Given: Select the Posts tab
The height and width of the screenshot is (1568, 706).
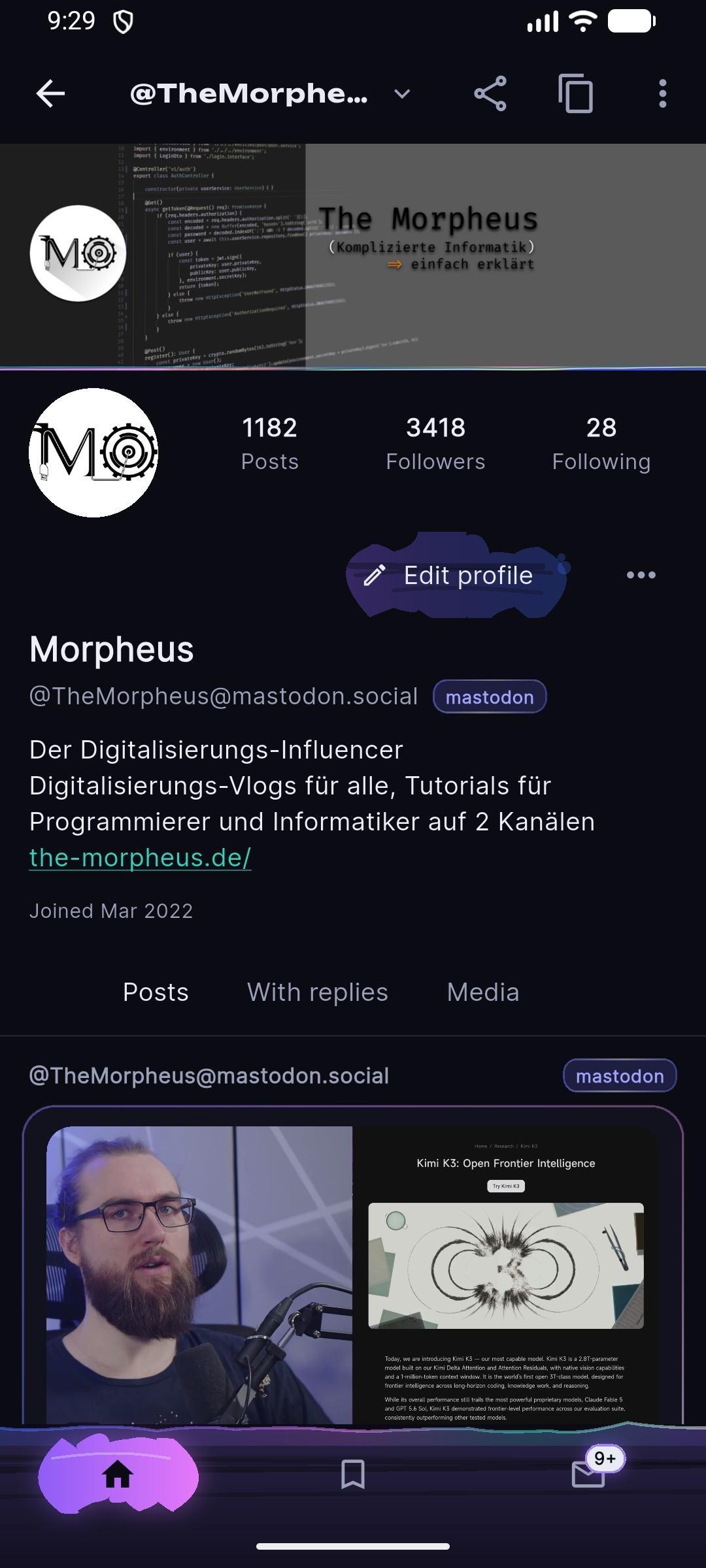Looking at the screenshot, I should pos(156,992).
